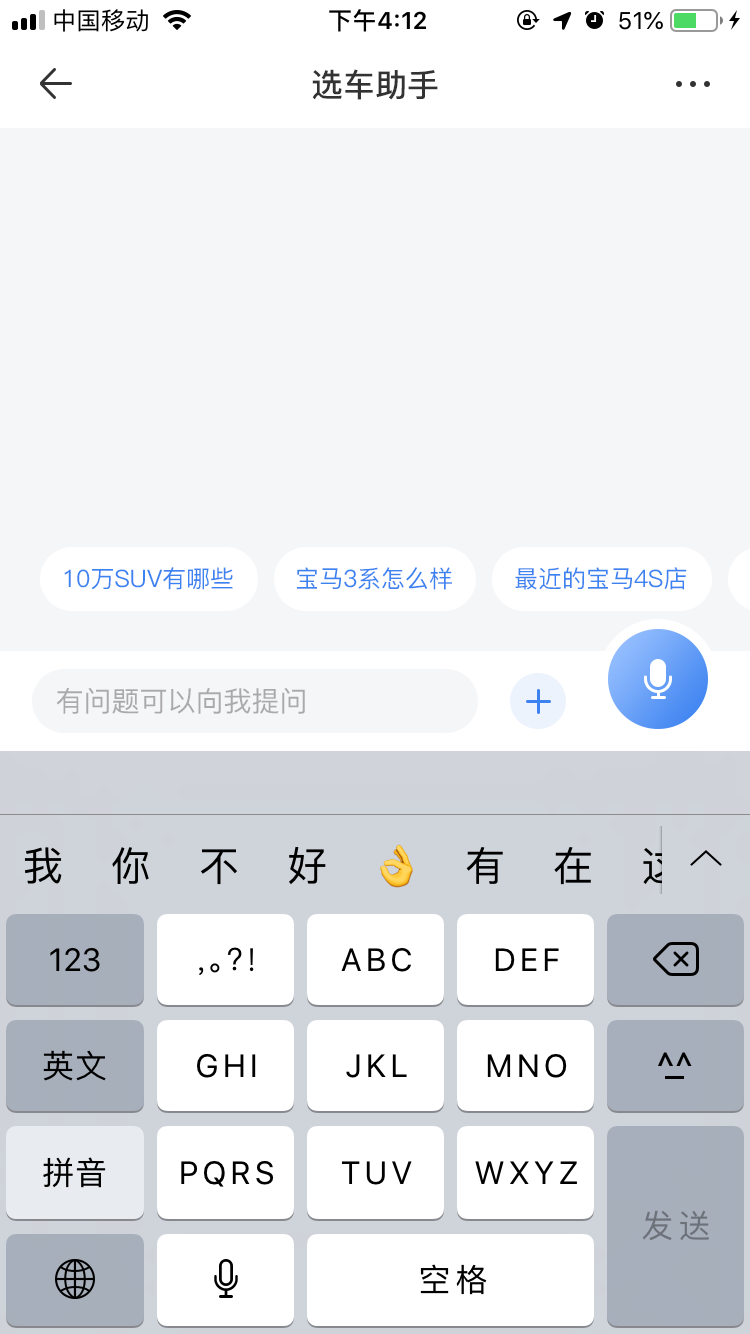
Task: Tap the plus icon beside the input
Action: pos(538,701)
